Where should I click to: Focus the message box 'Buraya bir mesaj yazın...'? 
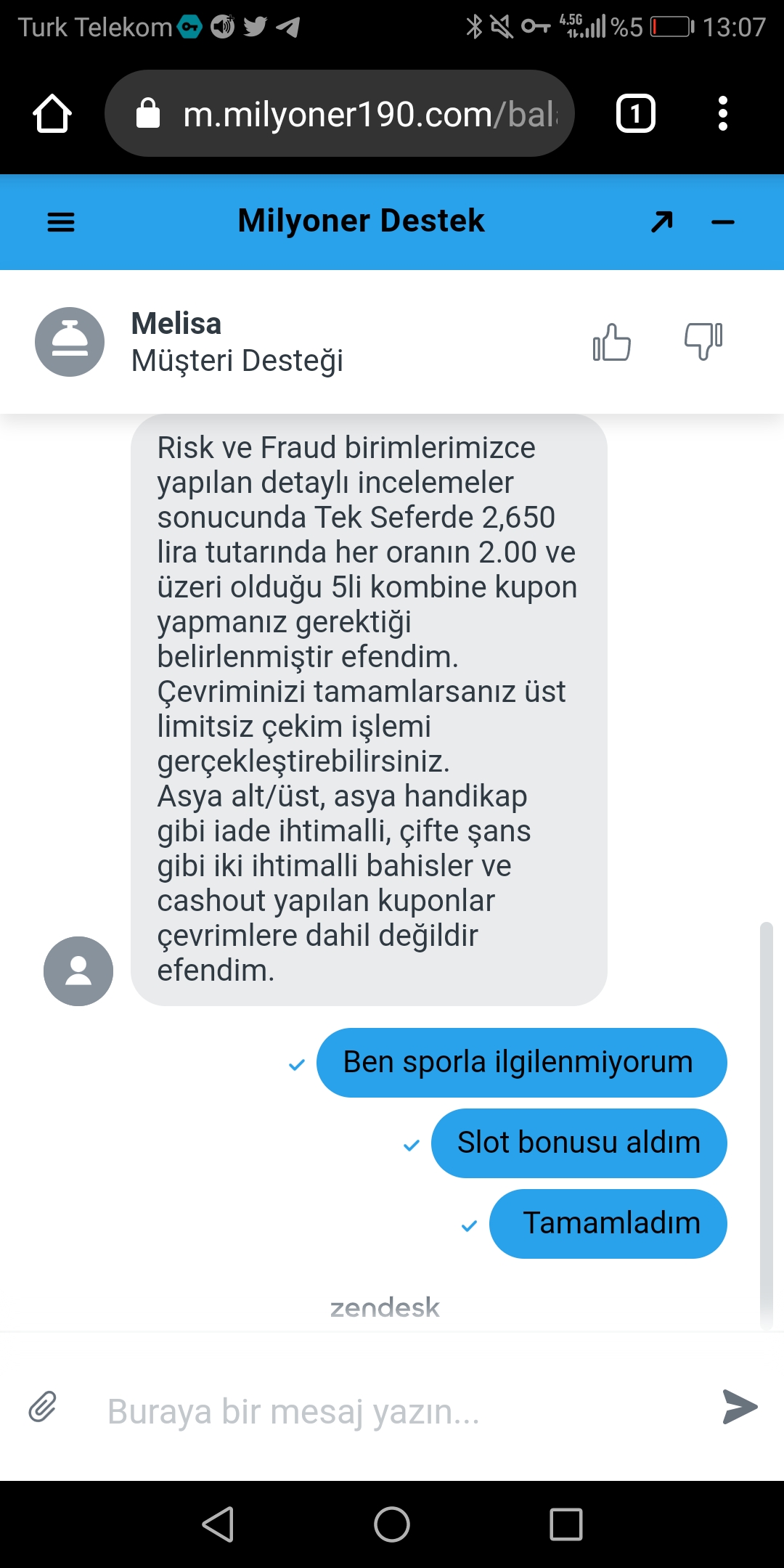(x=392, y=1412)
